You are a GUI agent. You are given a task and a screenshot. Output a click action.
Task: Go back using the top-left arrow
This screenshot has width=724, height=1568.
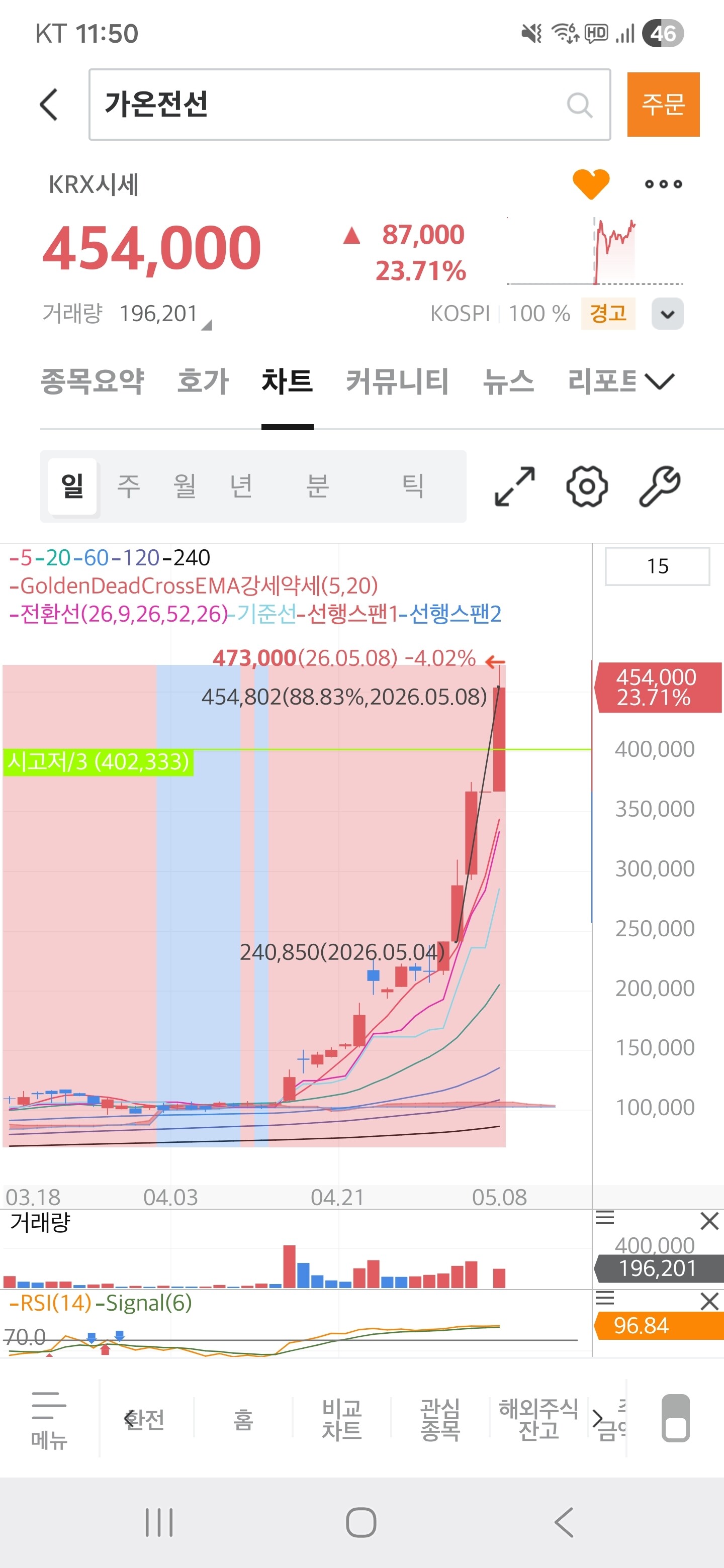[49, 105]
